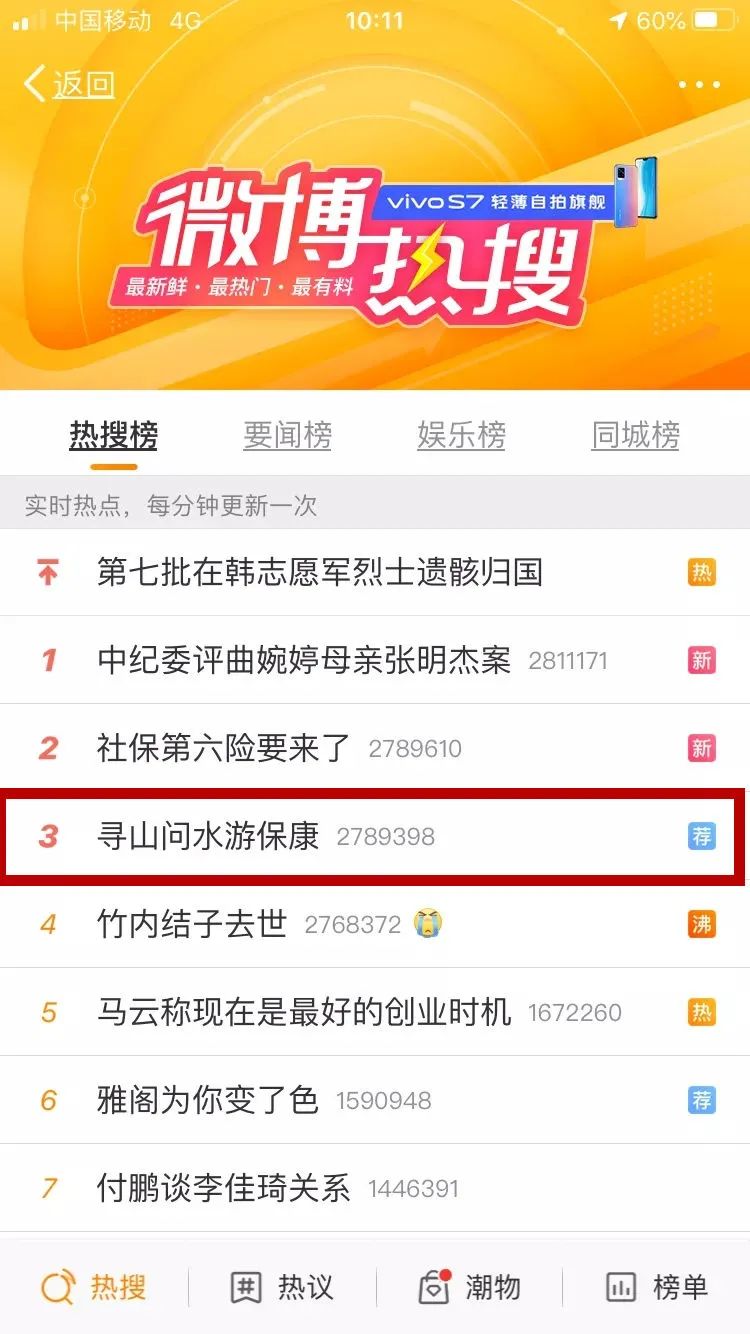Open topic 马云称现在是最好的创业时机
Image resolution: width=750 pixels, height=1334 pixels.
pyautogui.click(x=304, y=1012)
